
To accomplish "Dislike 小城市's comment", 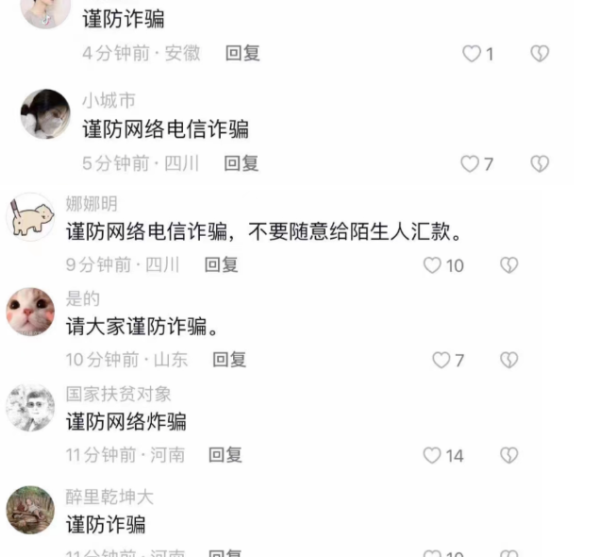I will click(539, 163).
